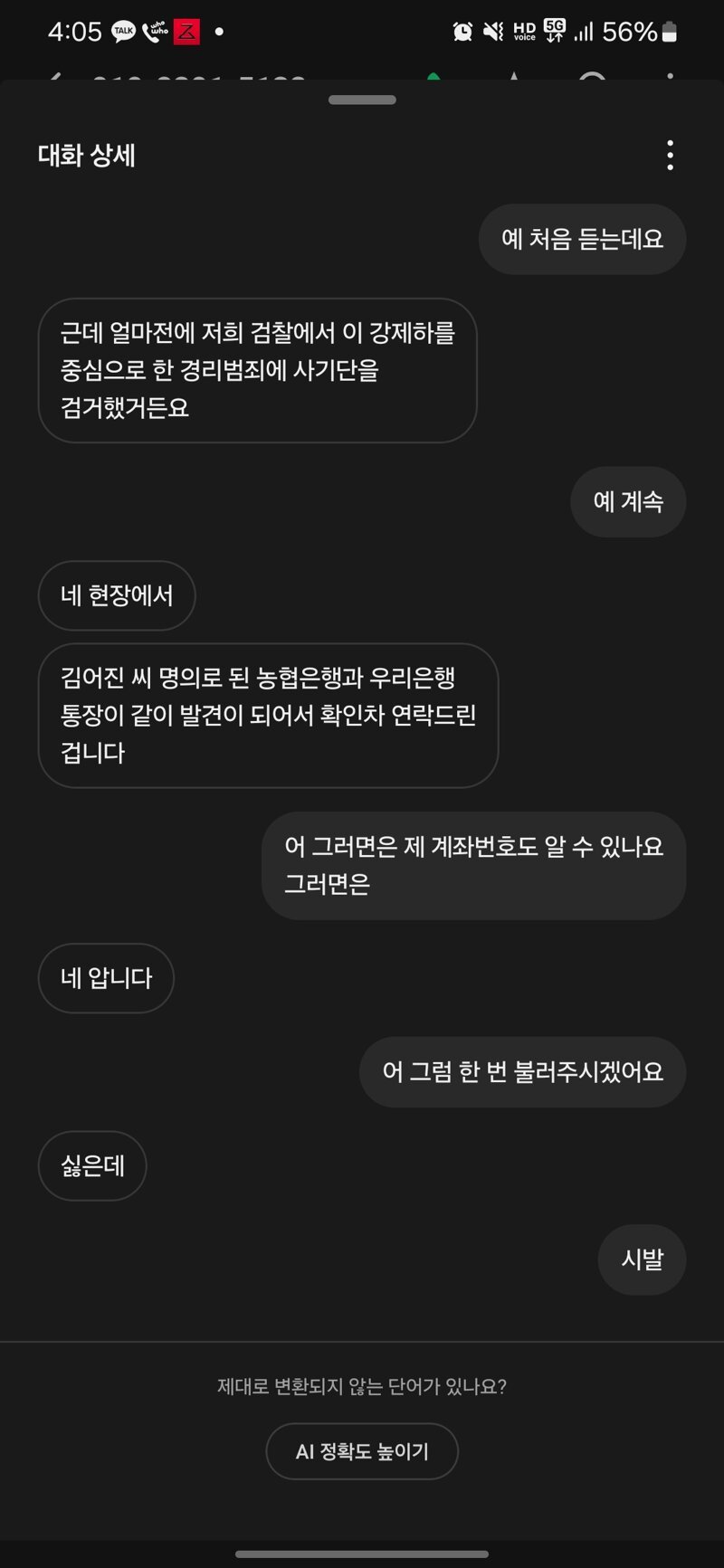Open the overflow menu beside 대화 상세
724x1568 pixels.
(670, 156)
